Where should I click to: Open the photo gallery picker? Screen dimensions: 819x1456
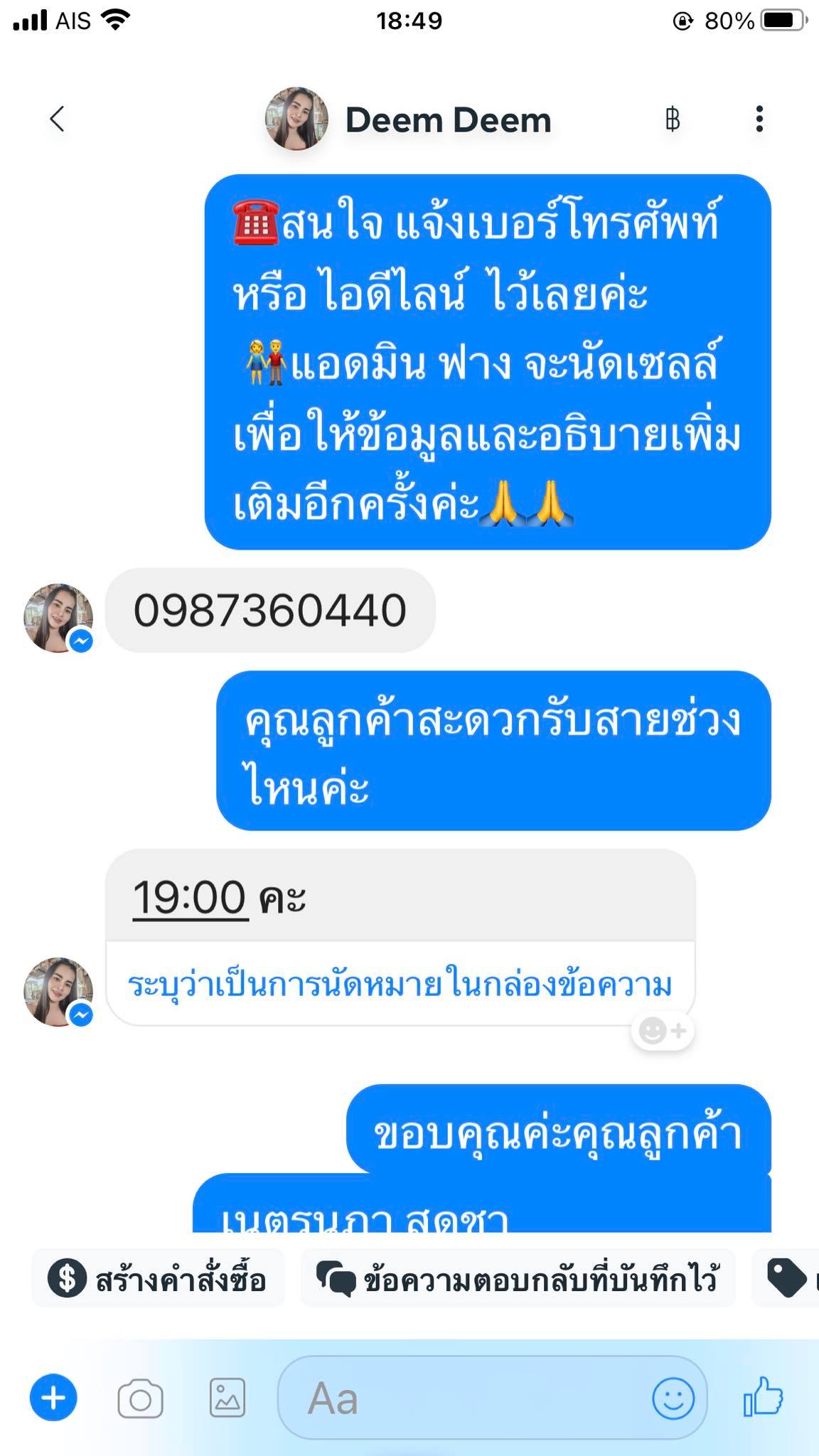tap(227, 1398)
